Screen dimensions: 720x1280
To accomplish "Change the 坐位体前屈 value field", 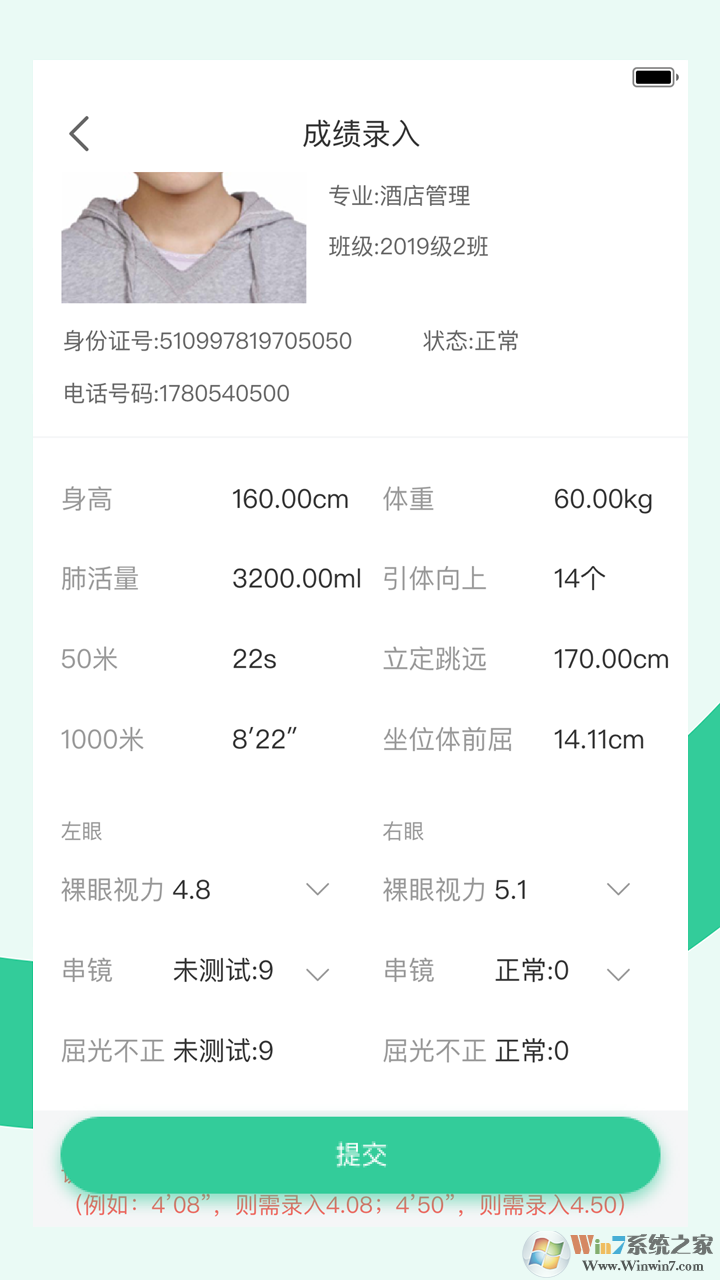I will tap(598, 740).
